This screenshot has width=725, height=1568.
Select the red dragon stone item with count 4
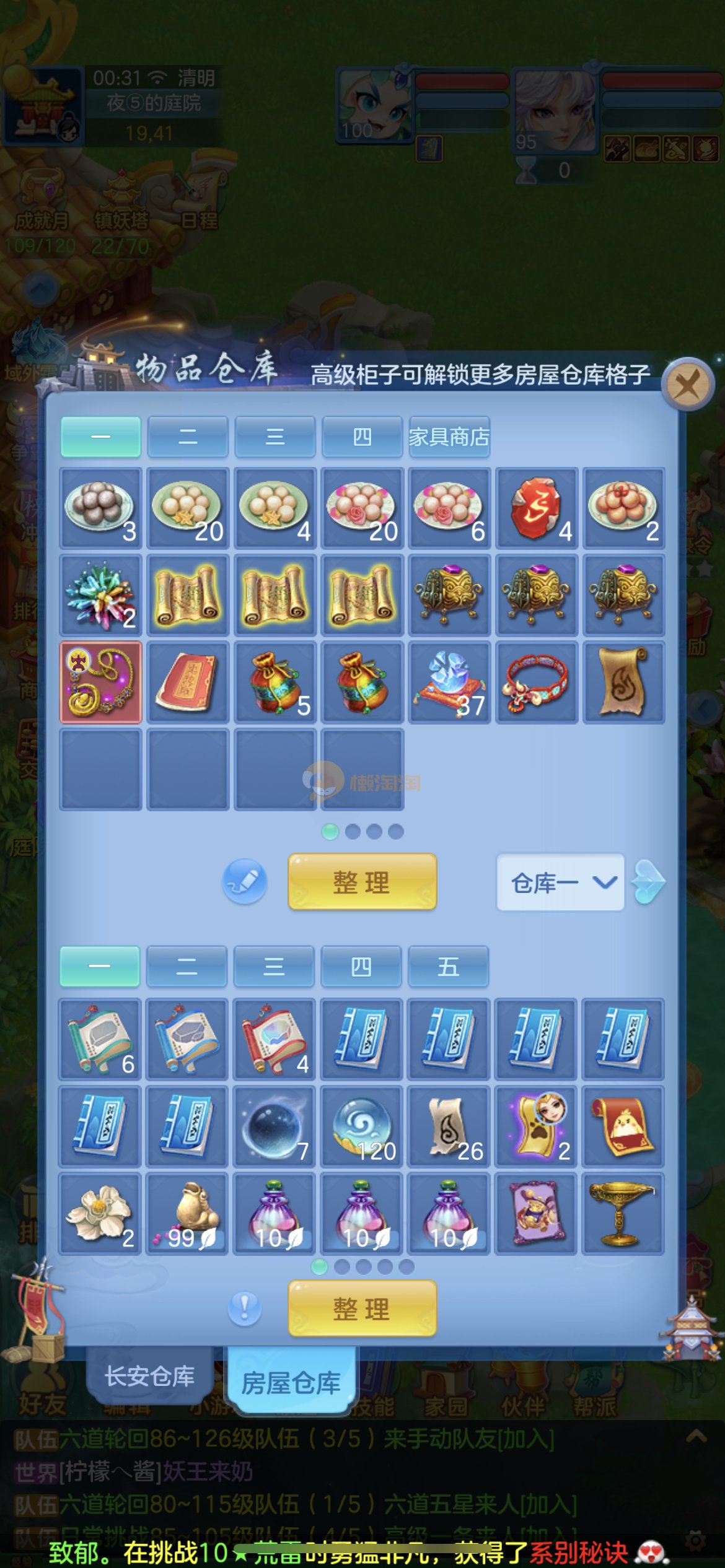pos(537,508)
